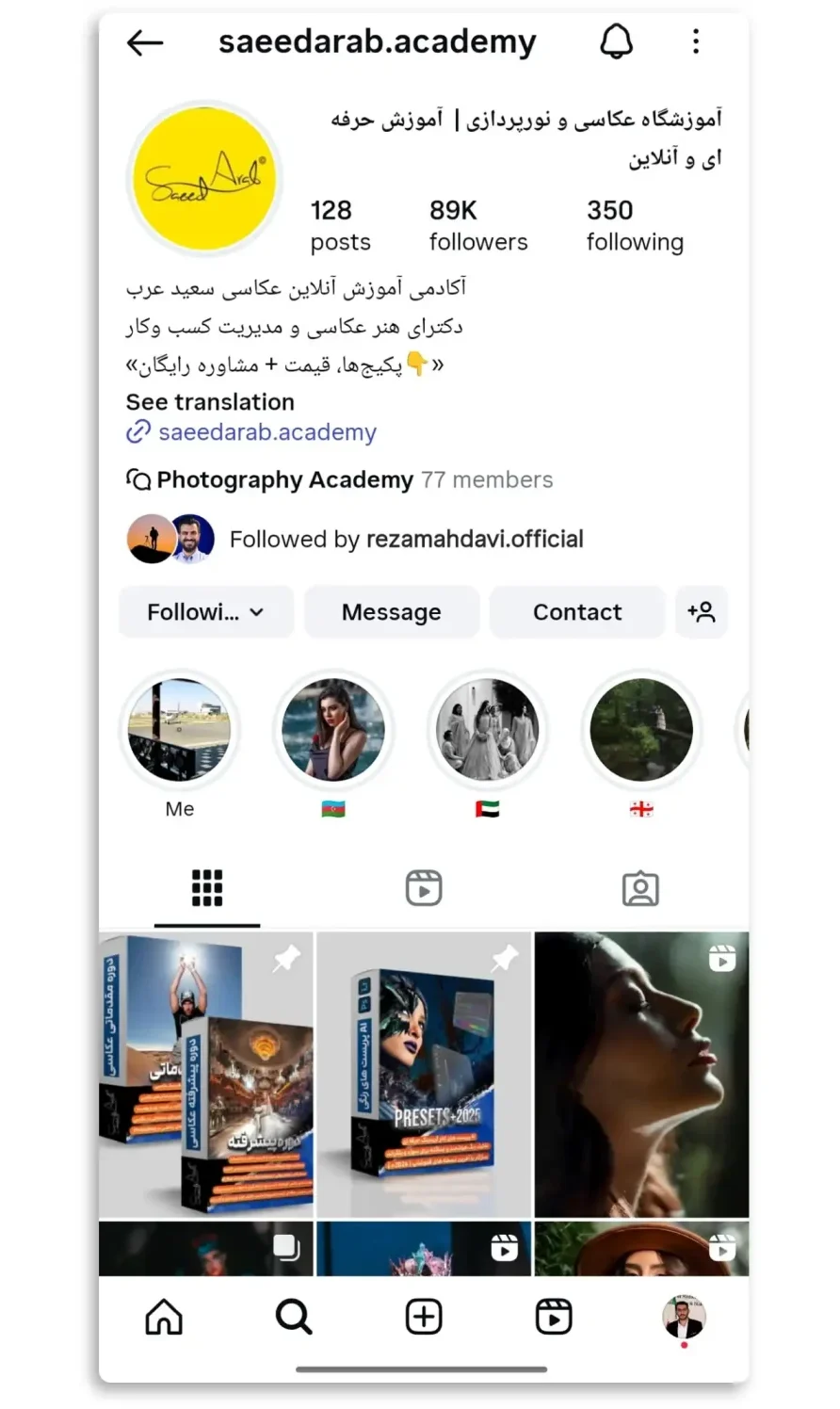Go to the Home feed
Screen dimensions: 840x1409
point(164,1317)
